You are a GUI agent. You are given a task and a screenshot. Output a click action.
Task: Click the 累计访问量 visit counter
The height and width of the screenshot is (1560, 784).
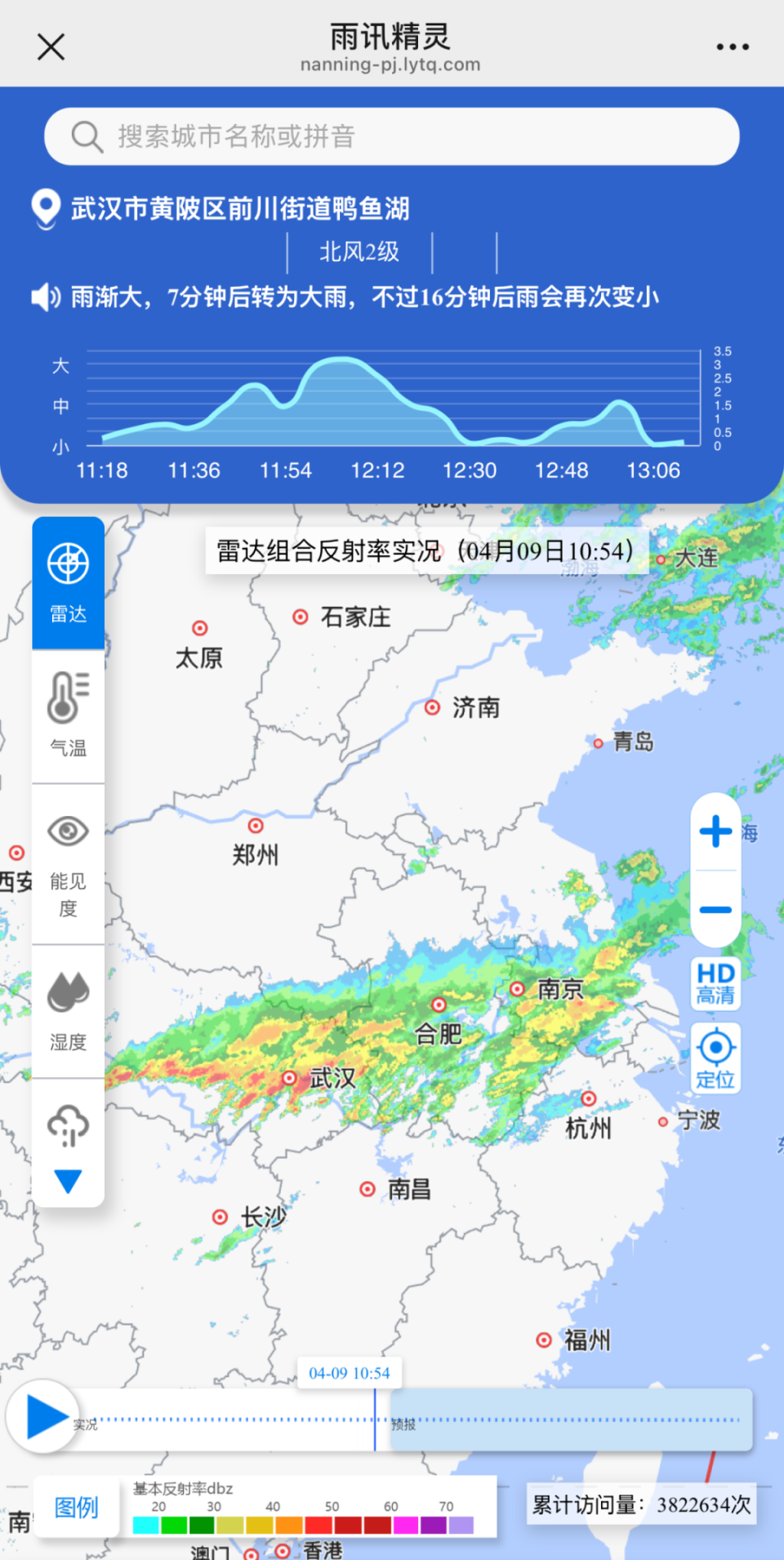(x=642, y=1505)
